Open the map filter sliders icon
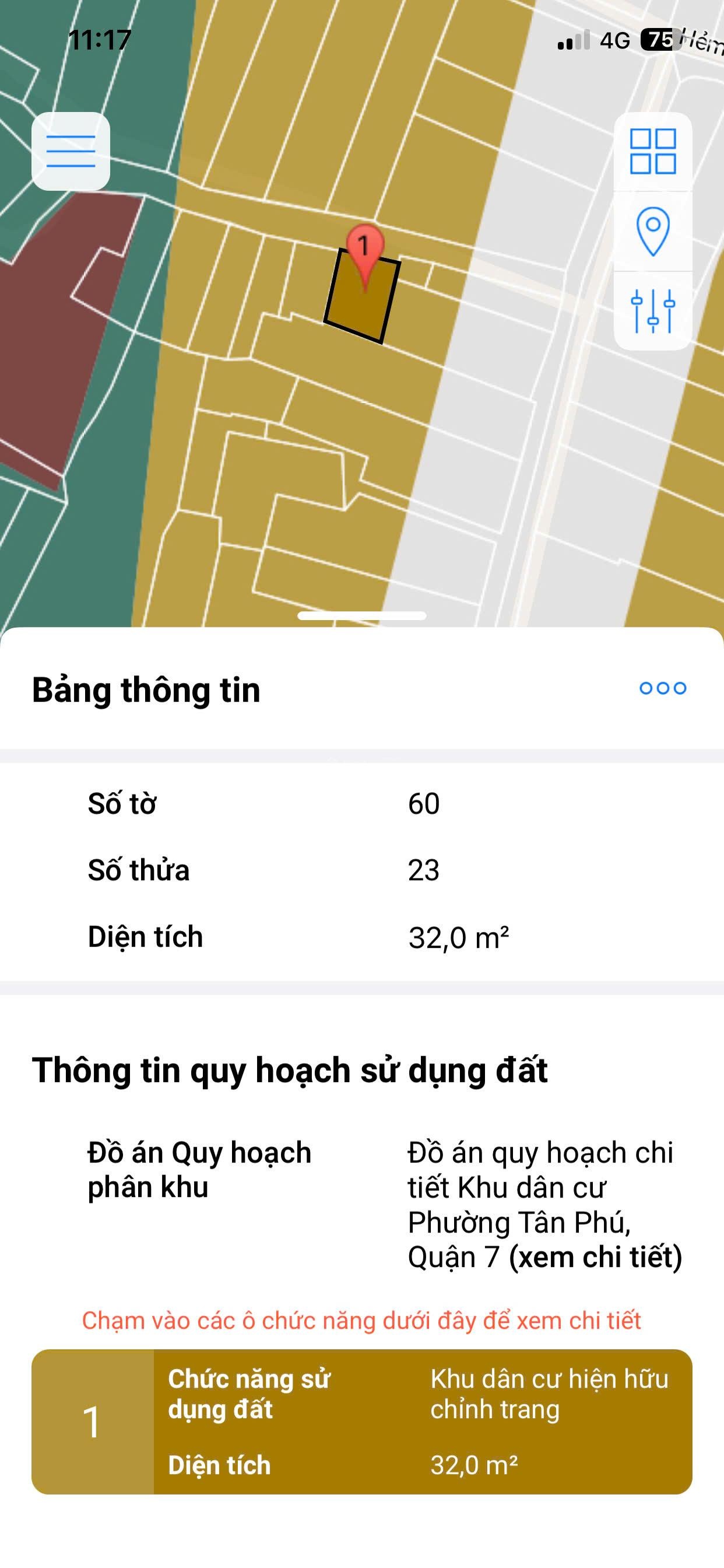The image size is (724, 1568). tap(653, 310)
